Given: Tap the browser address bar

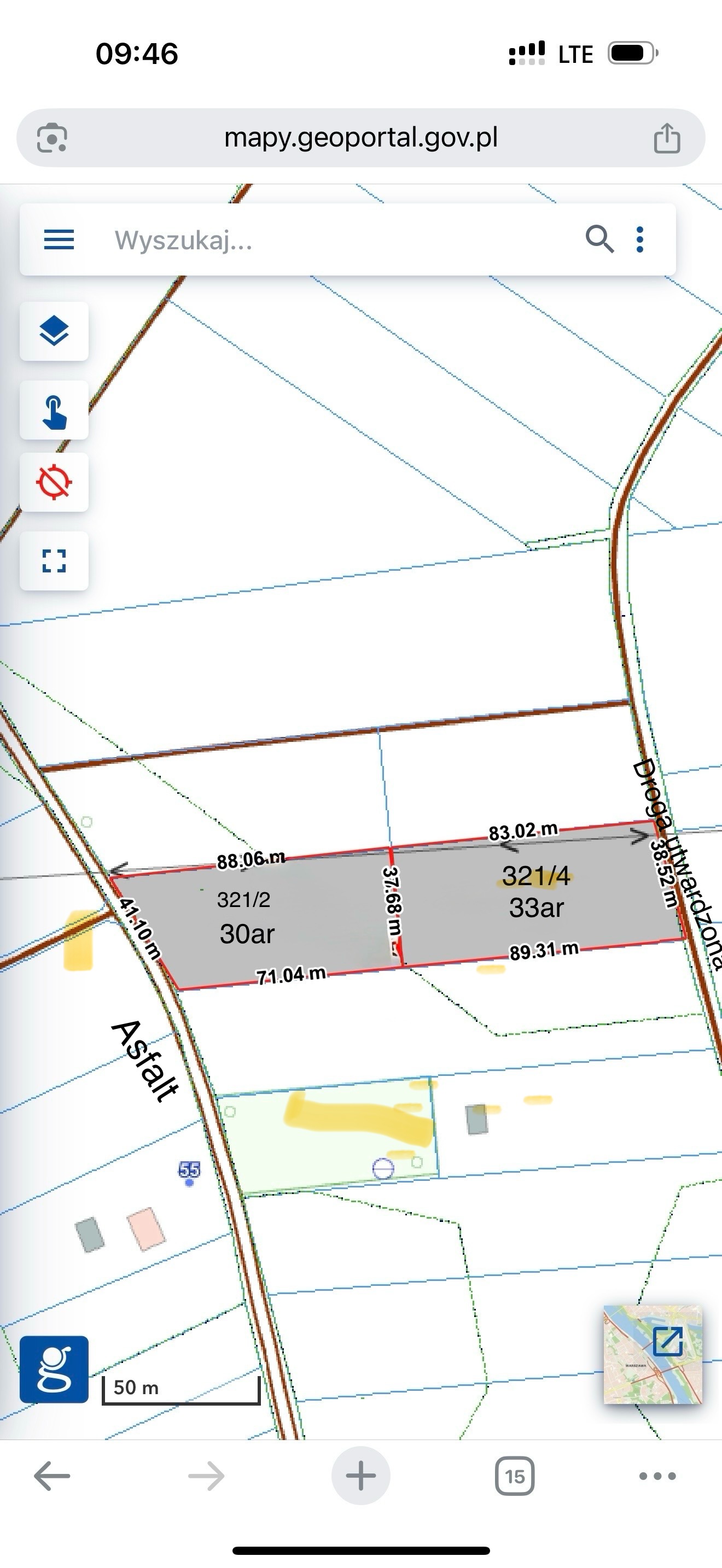Looking at the screenshot, I should pyautogui.click(x=360, y=138).
